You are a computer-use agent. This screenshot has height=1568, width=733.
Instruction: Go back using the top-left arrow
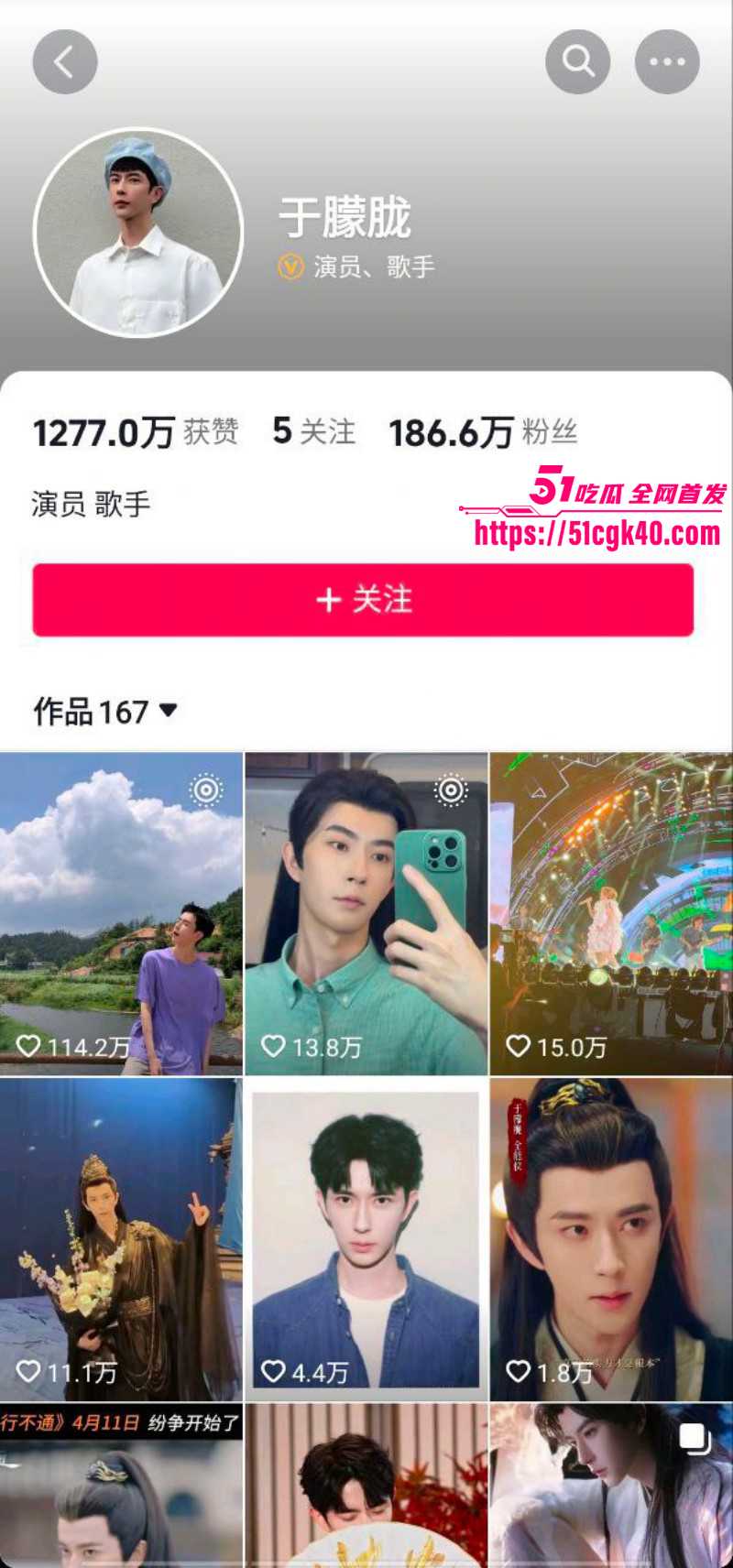coord(64,62)
